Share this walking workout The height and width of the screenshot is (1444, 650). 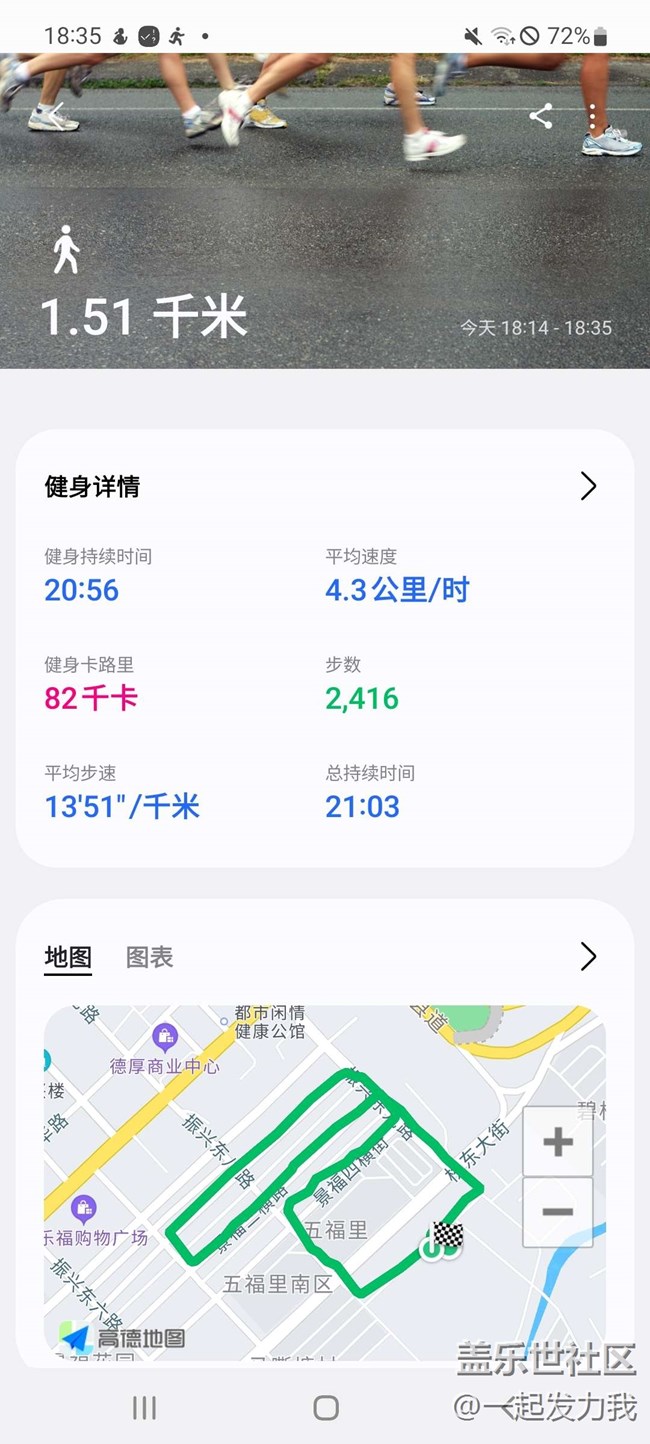(541, 116)
